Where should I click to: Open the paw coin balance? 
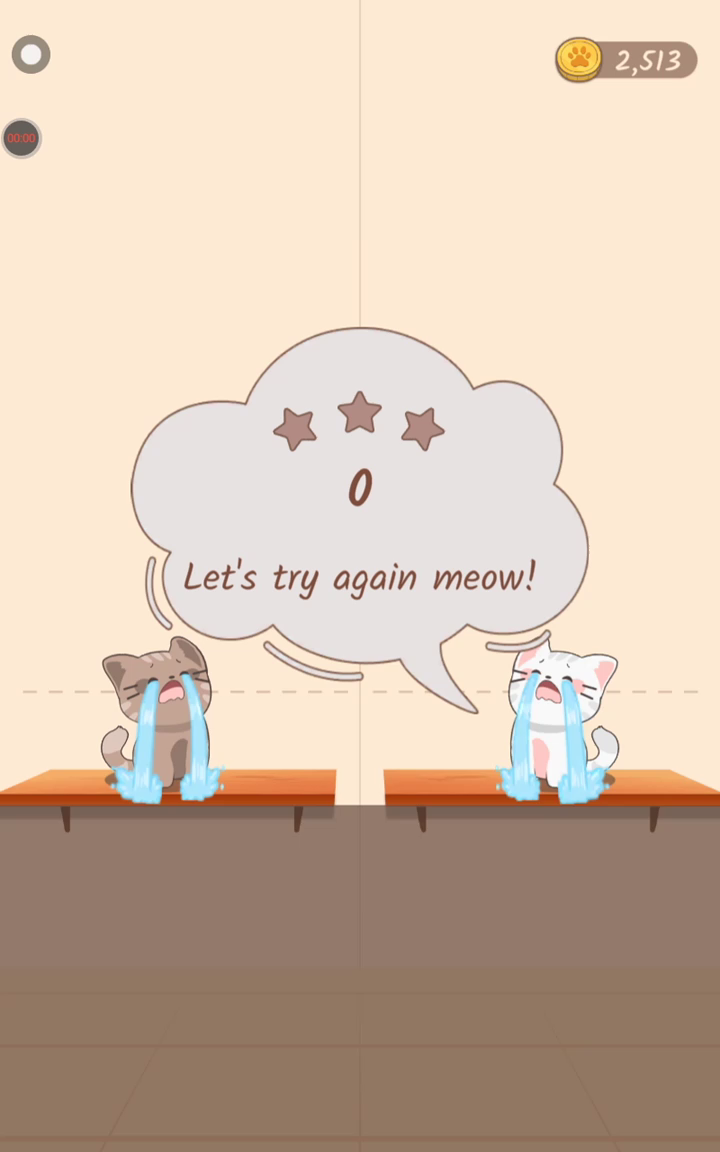627,61
